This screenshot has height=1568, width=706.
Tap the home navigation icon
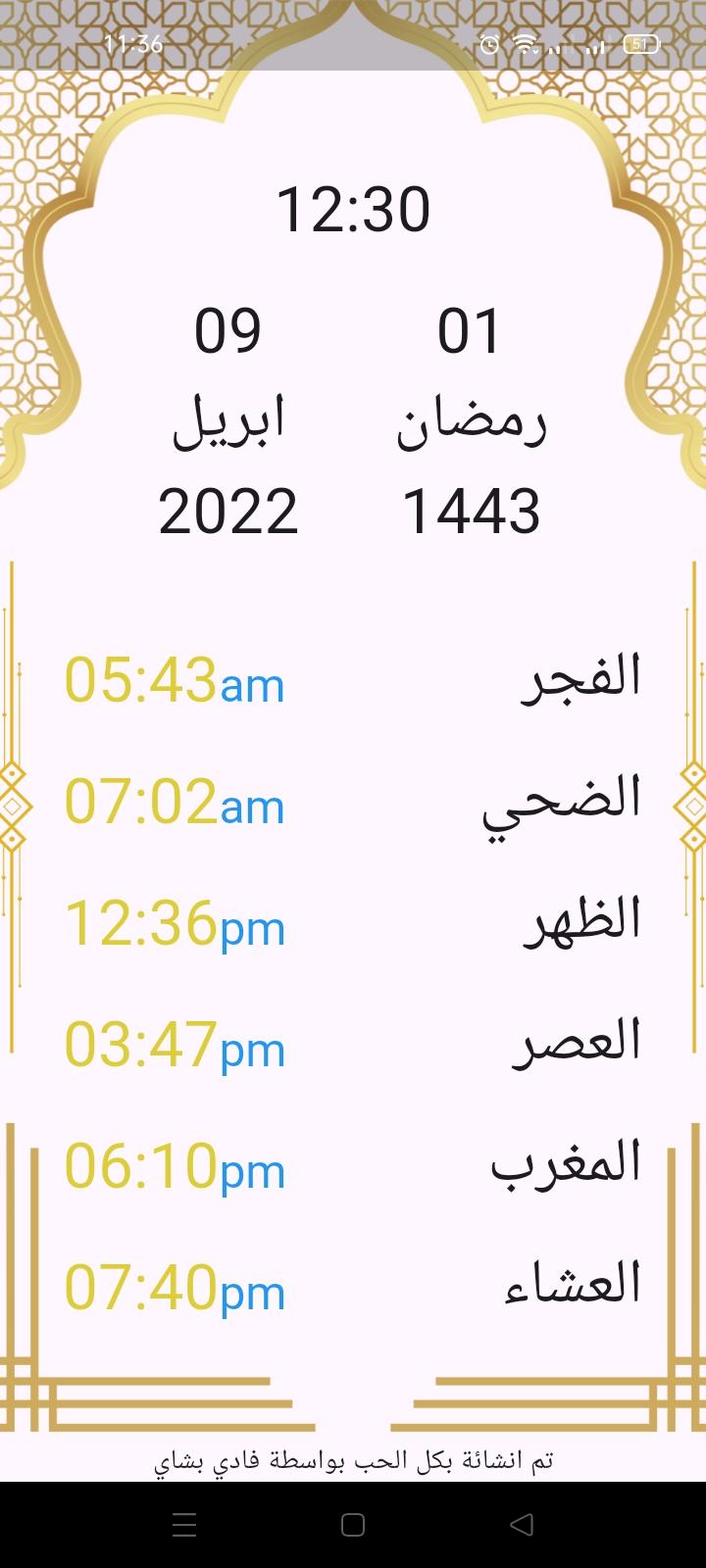(353, 1525)
